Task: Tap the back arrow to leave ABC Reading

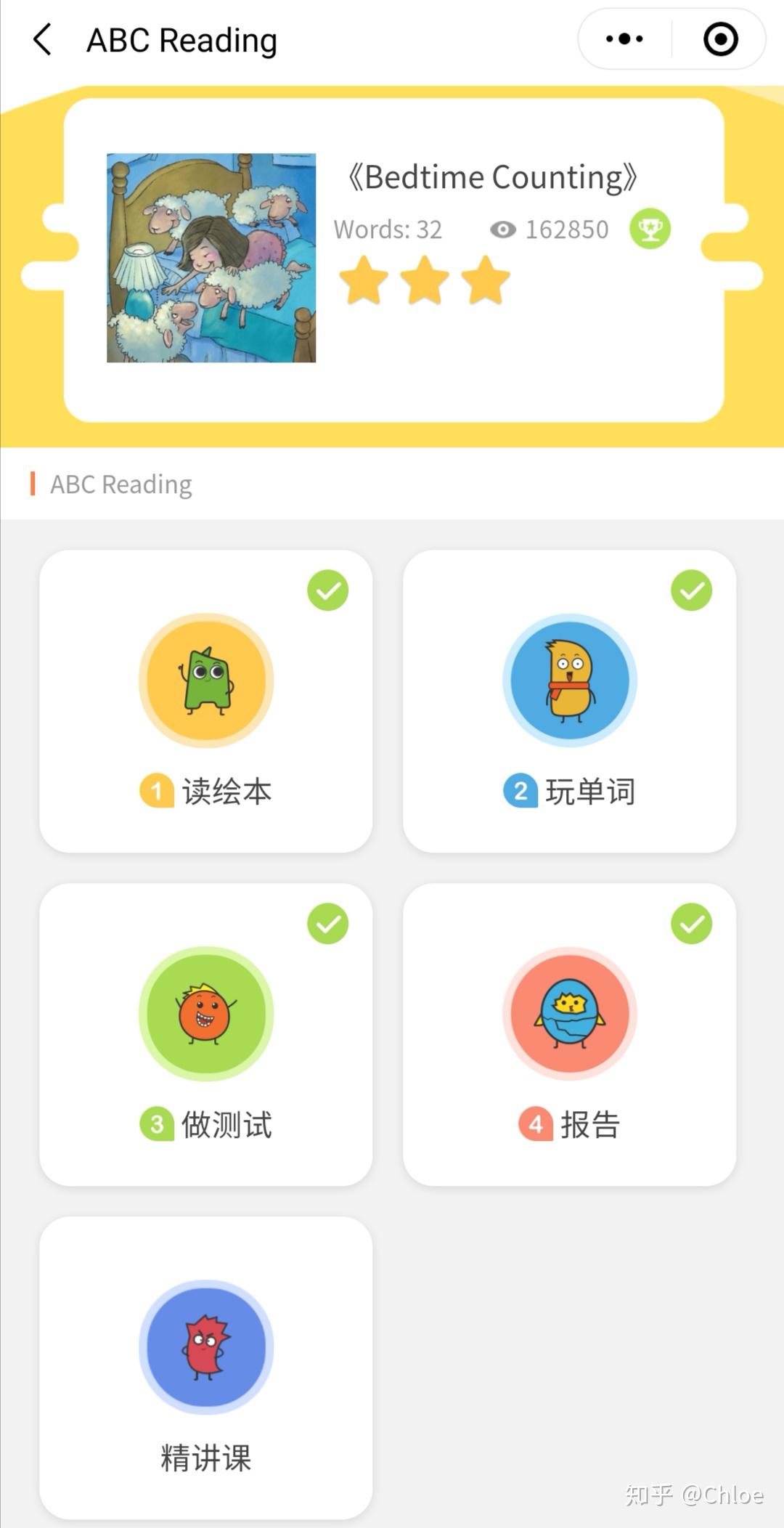Action: [x=41, y=40]
